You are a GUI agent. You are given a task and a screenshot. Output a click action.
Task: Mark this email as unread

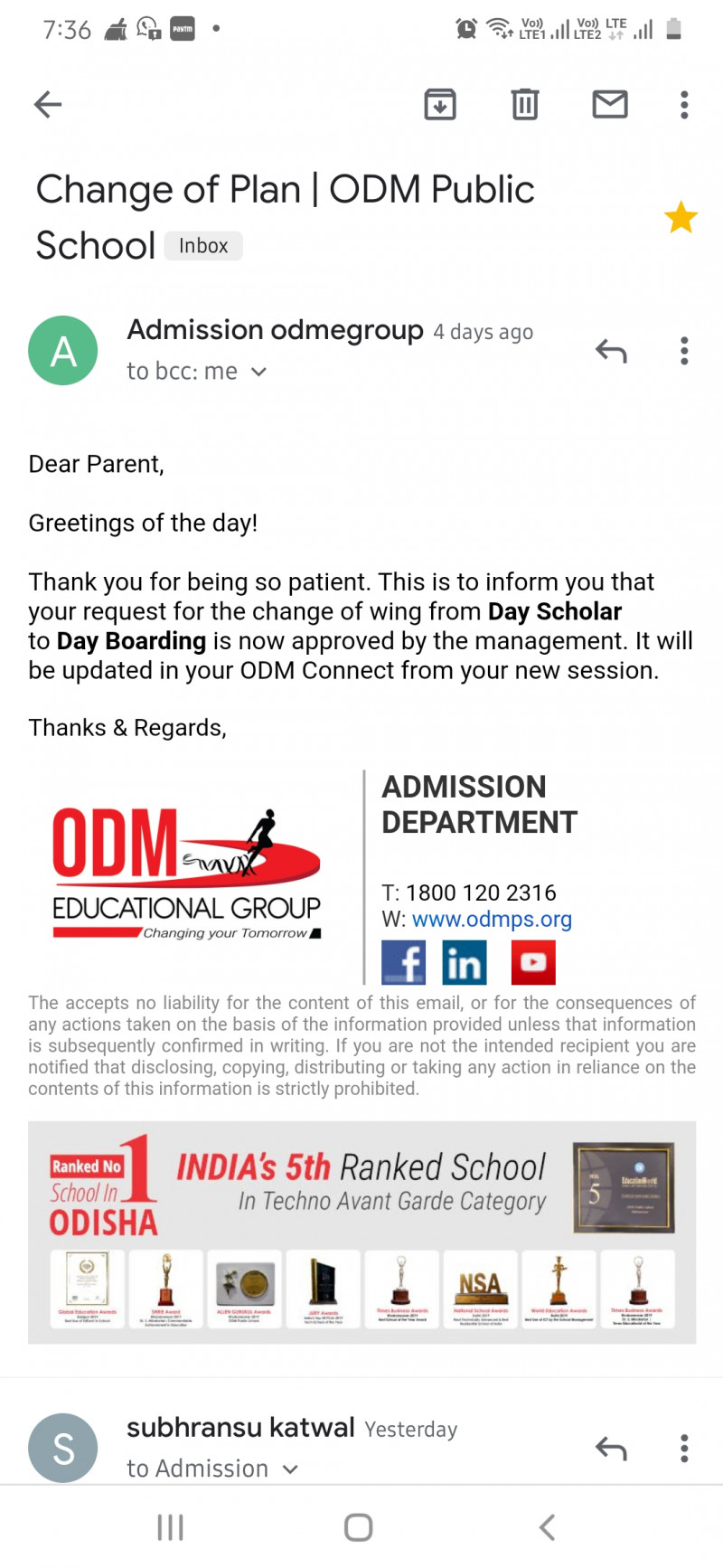coord(610,105)
